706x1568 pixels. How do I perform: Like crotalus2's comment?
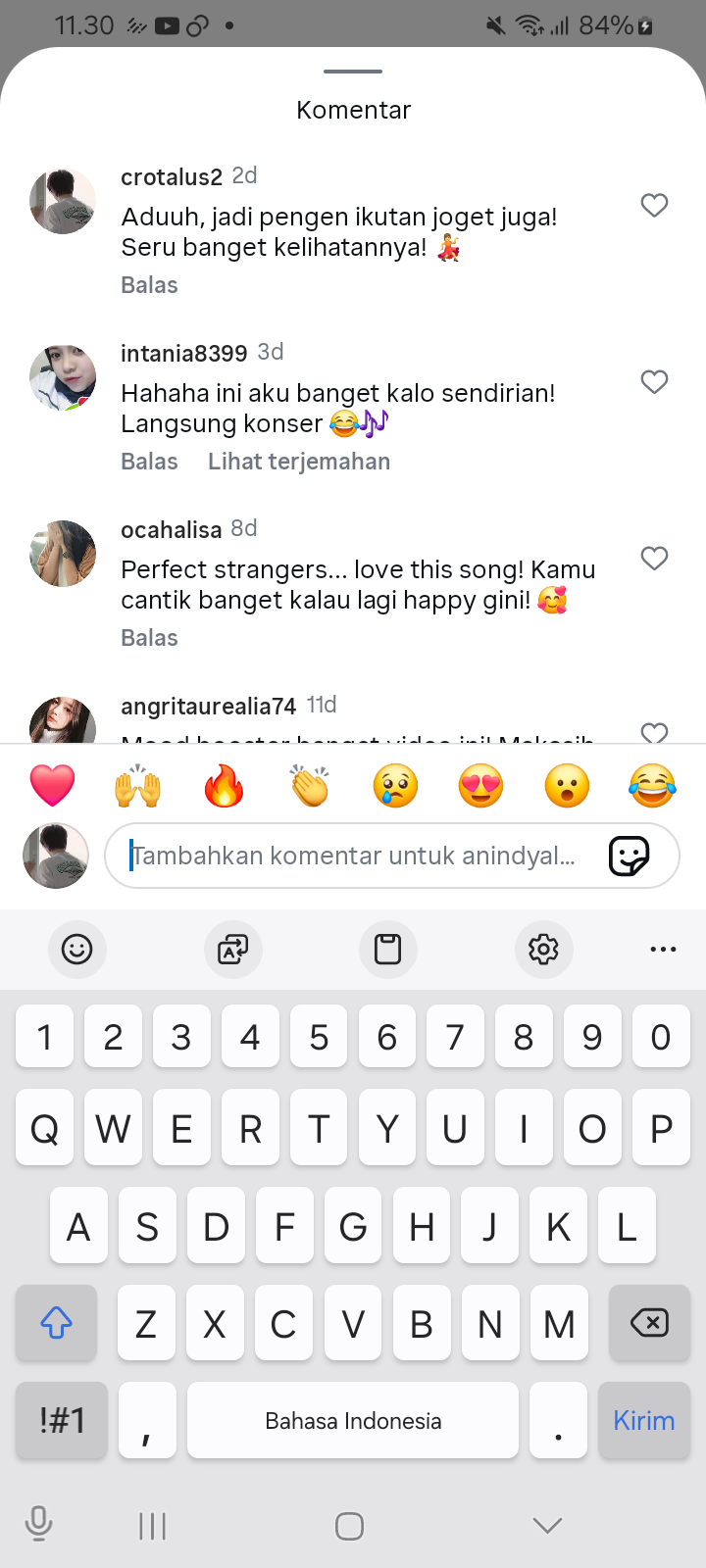pos(654,205)
